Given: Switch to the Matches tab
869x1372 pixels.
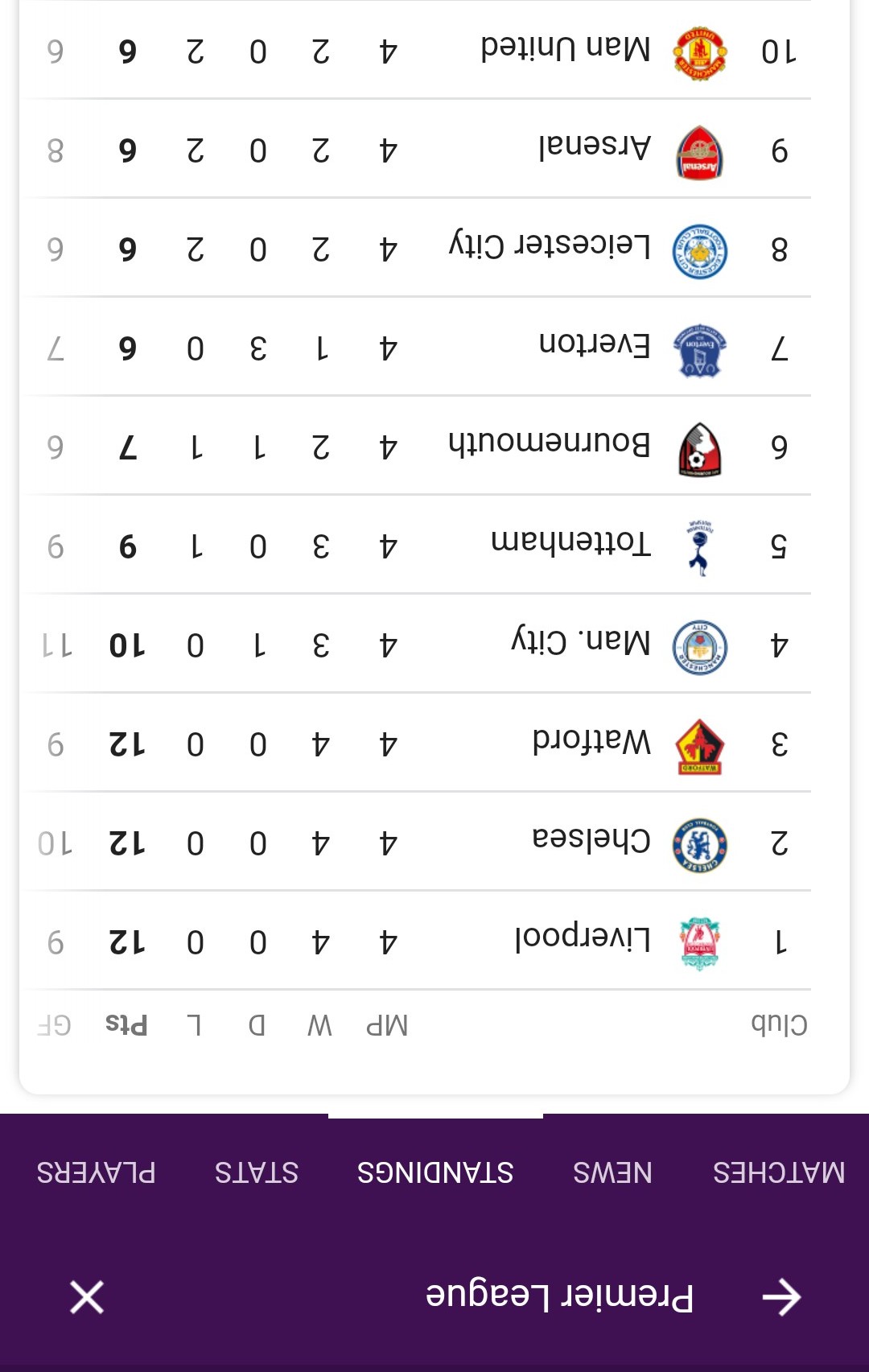Looking at the screenshot, I should pos(778,1172).
